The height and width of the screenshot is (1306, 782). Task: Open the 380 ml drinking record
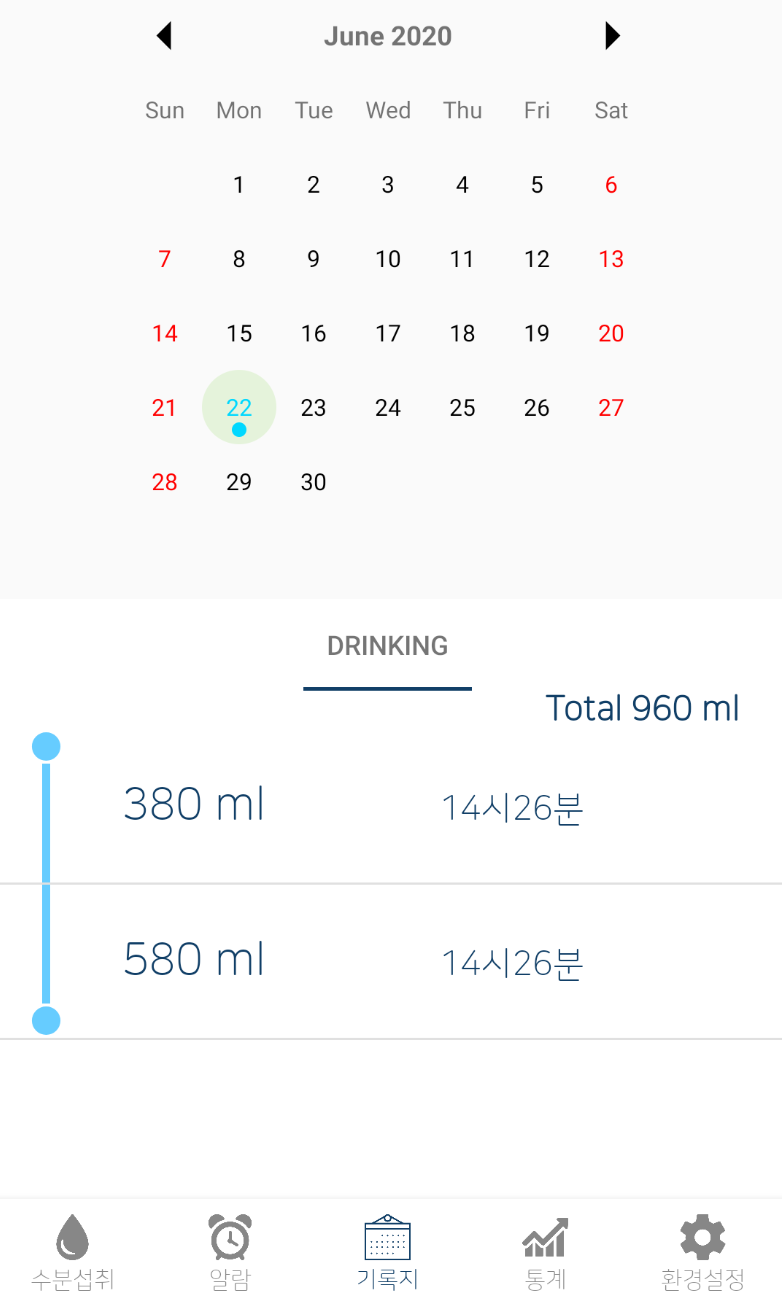pos(390,806)
